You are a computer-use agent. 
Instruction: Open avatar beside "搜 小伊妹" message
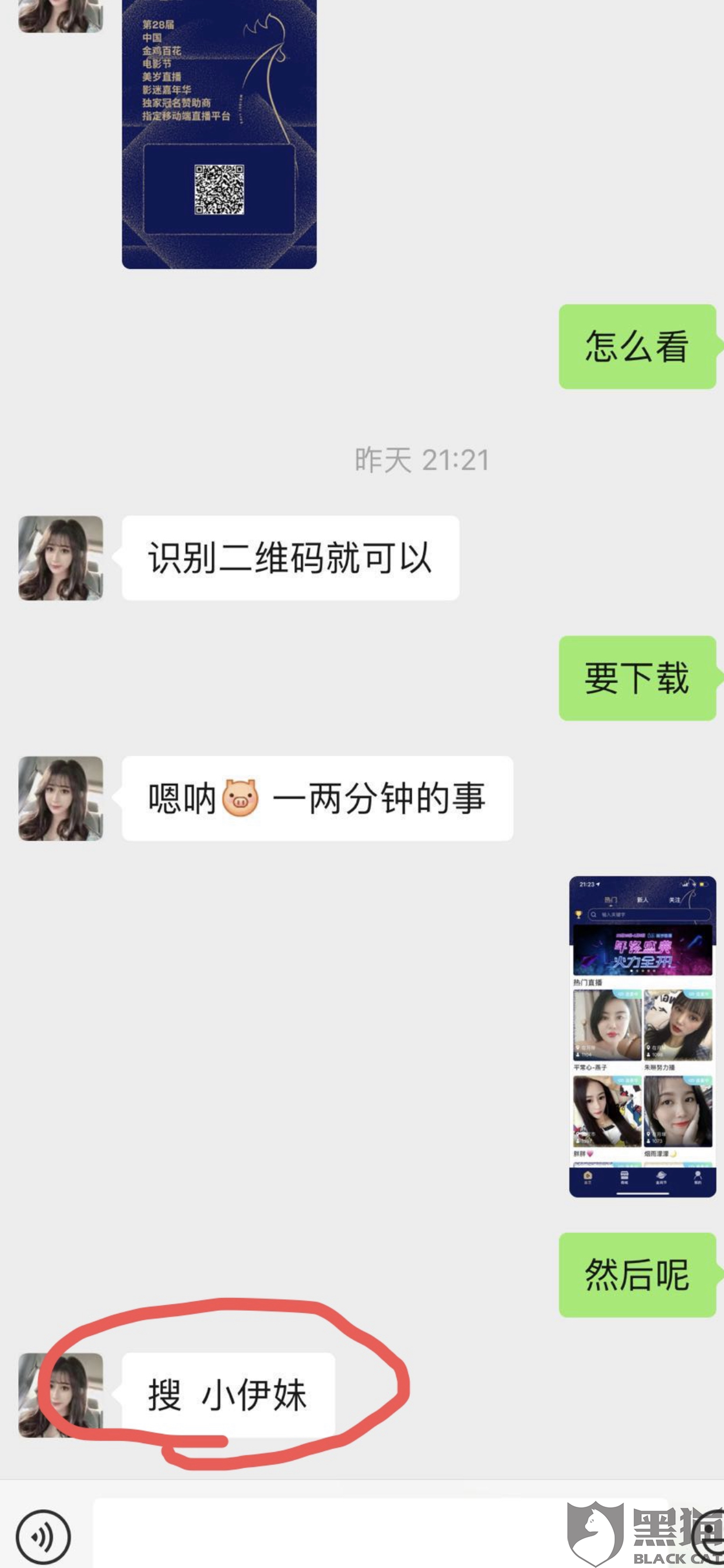[x=61, y=1395]
